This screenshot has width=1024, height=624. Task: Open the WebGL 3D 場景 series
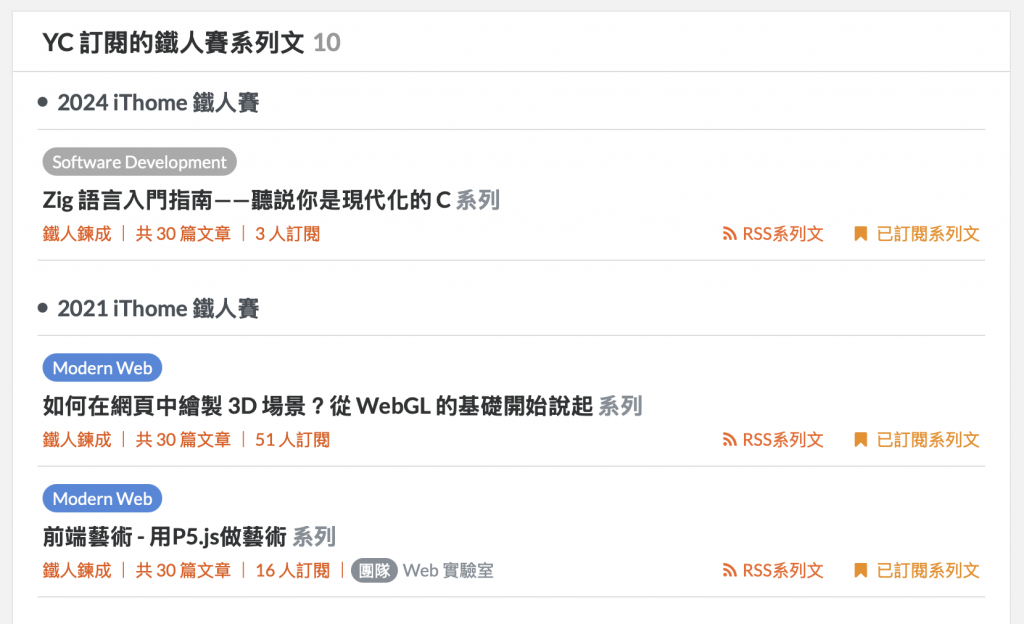point(318,406)
